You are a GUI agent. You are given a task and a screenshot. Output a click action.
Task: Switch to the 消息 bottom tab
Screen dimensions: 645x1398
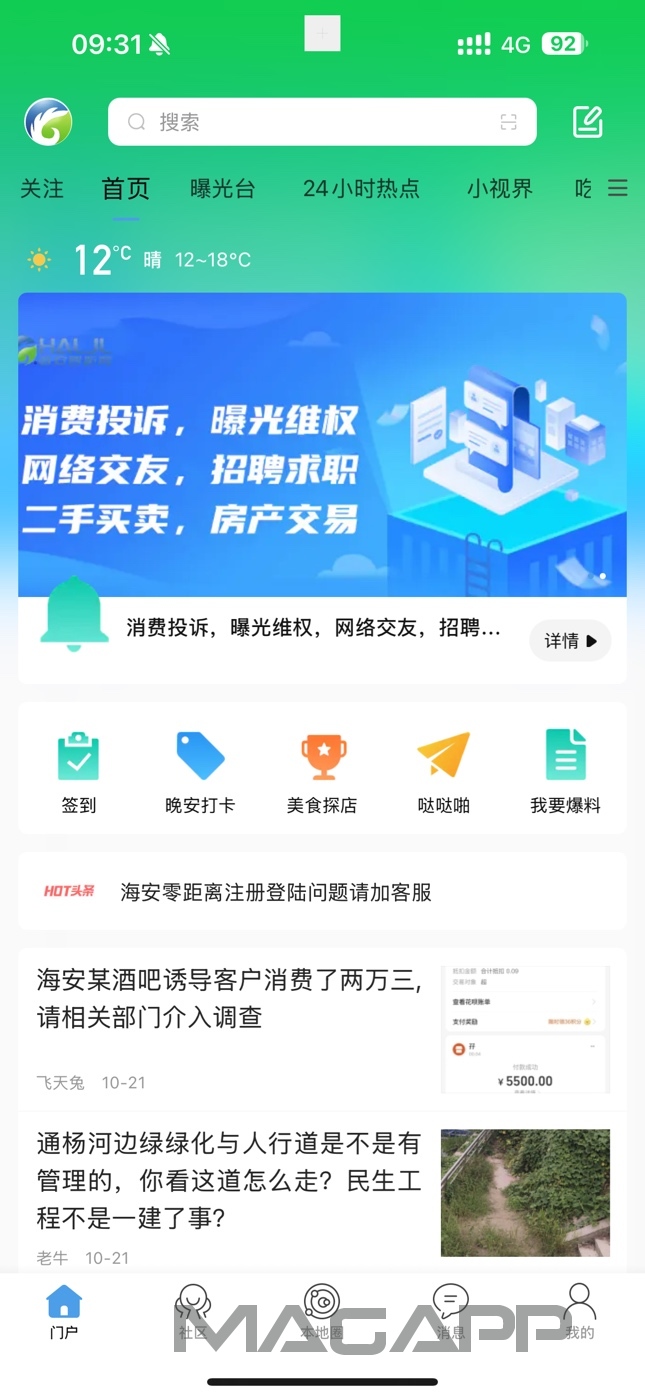coord(451,1312)
